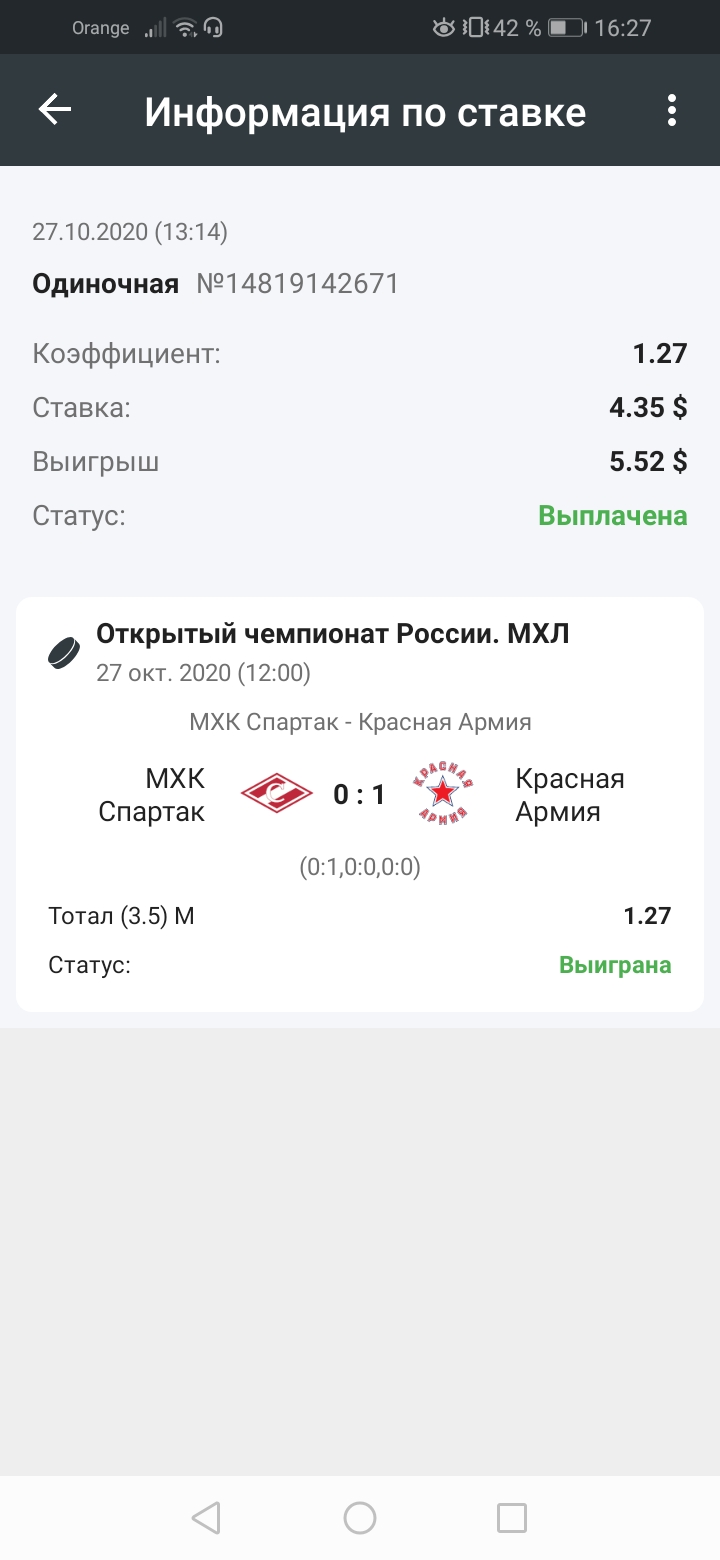Open the recent apps view
This screenshot has height=1560, width=720.
[x=512, y=1518]
